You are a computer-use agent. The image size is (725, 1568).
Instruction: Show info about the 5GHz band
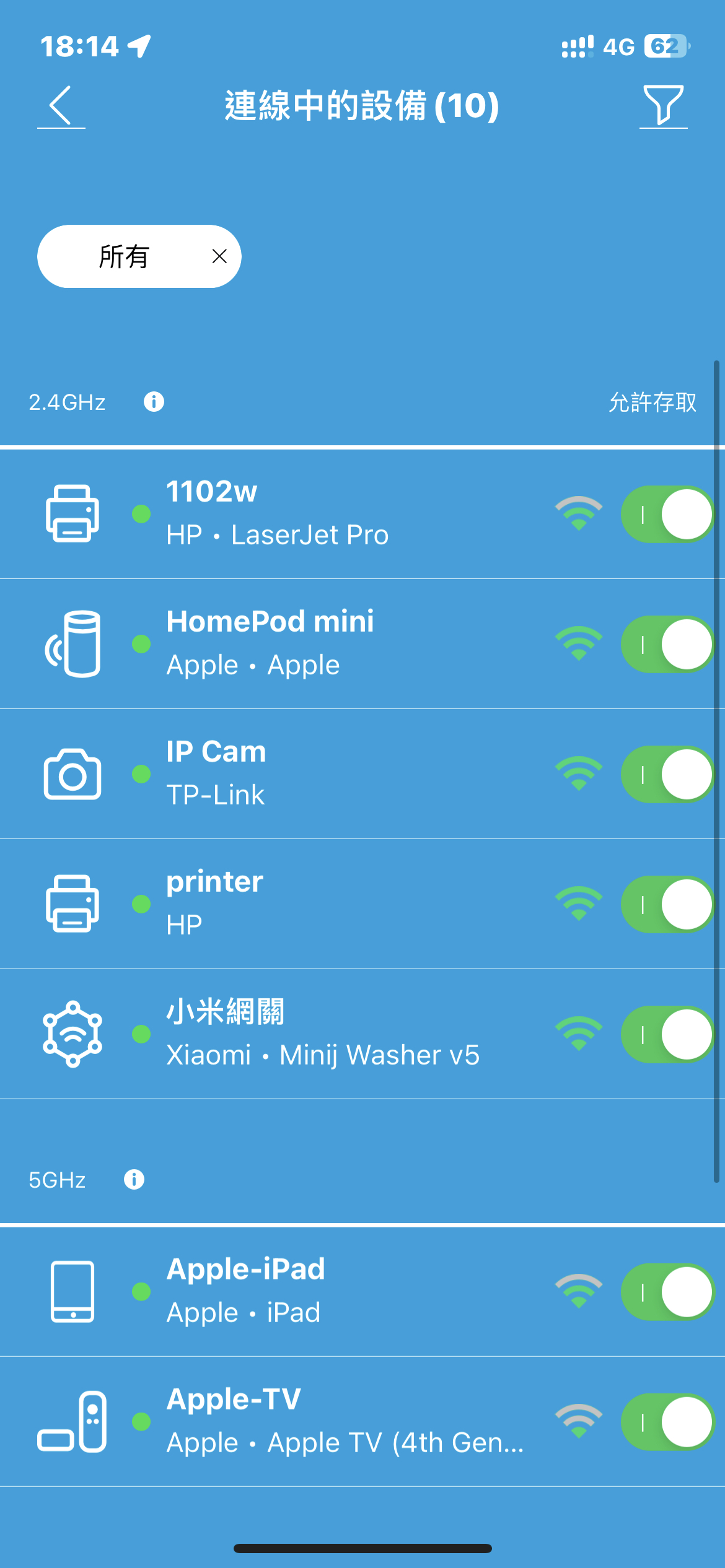tap(134, 1180)
